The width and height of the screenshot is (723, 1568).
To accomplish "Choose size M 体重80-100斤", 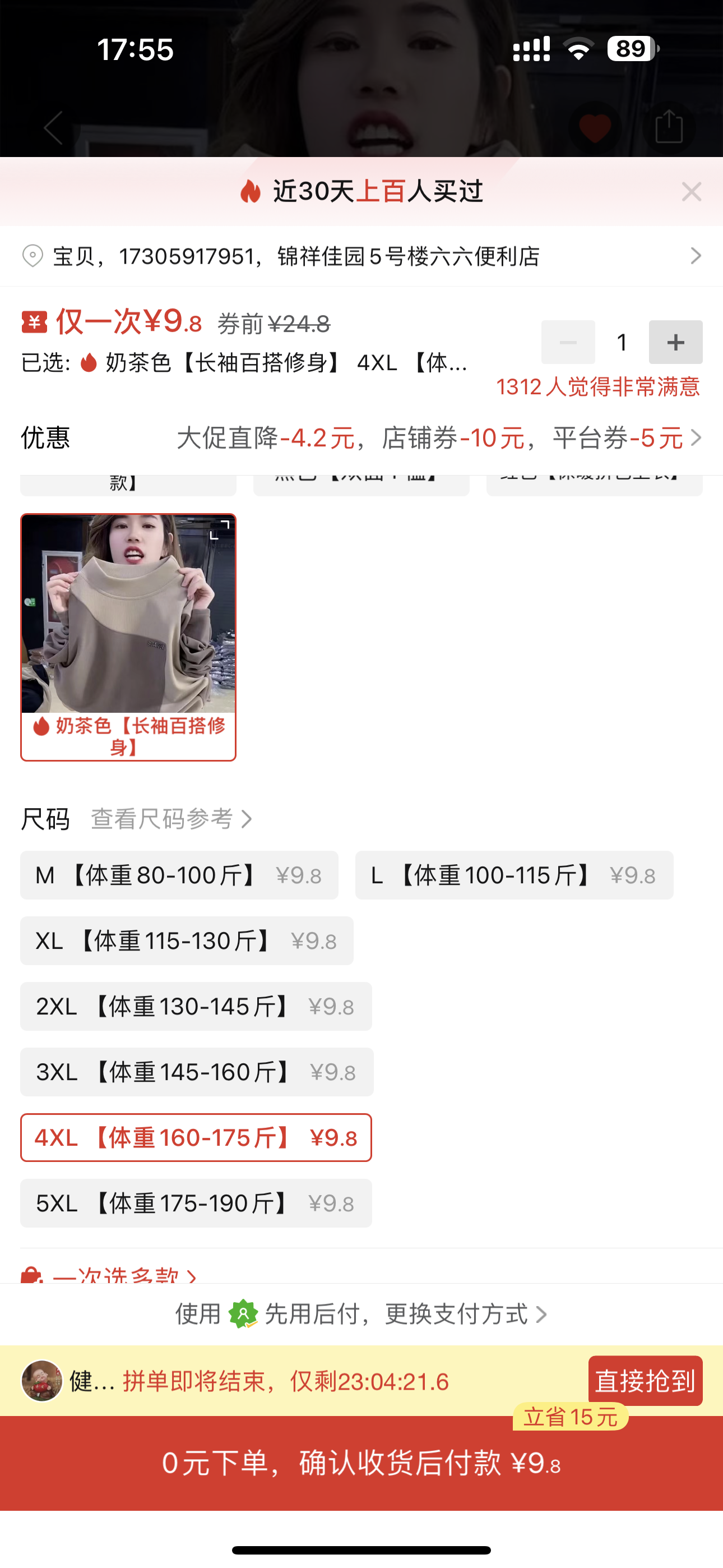I will click(x=179, y=875).
